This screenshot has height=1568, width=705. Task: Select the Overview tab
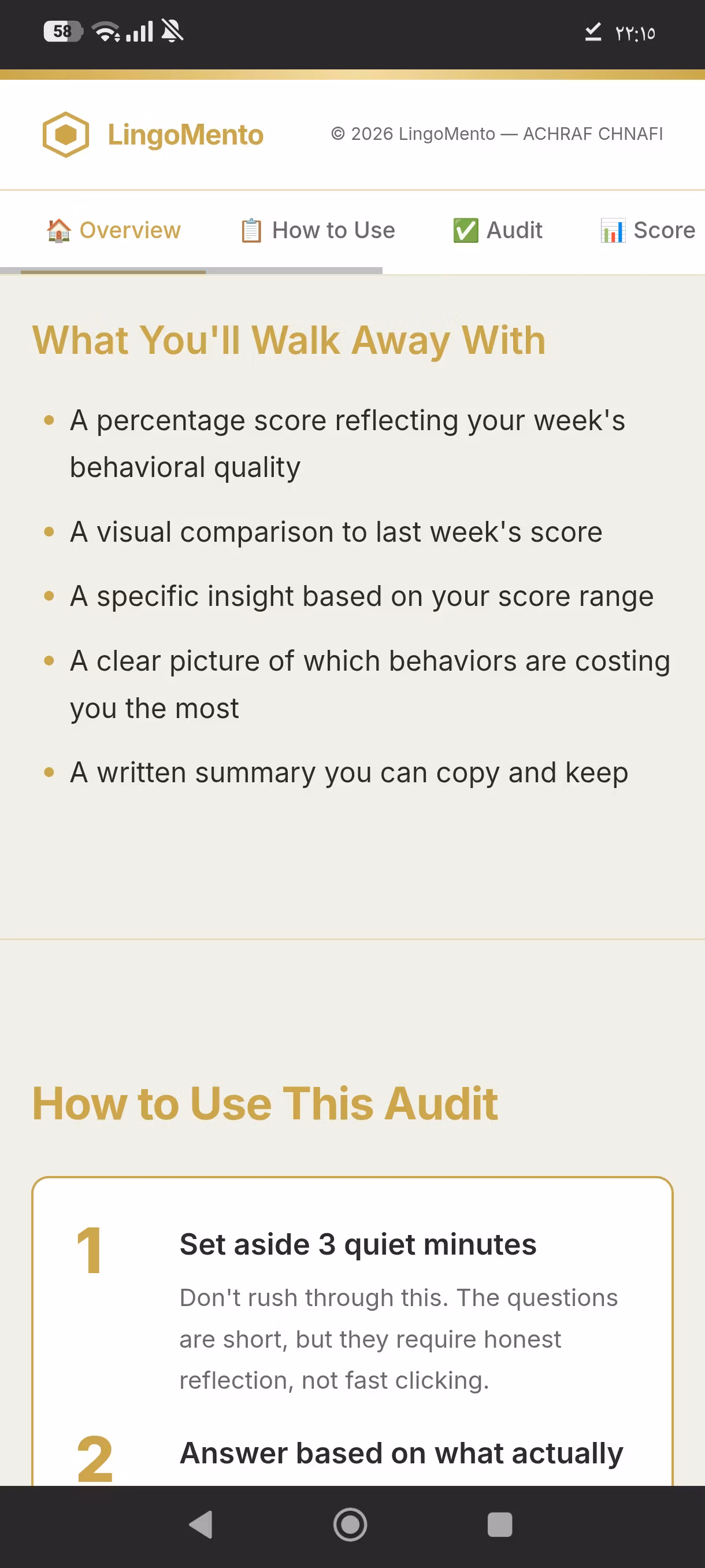(x=113, y=231)
